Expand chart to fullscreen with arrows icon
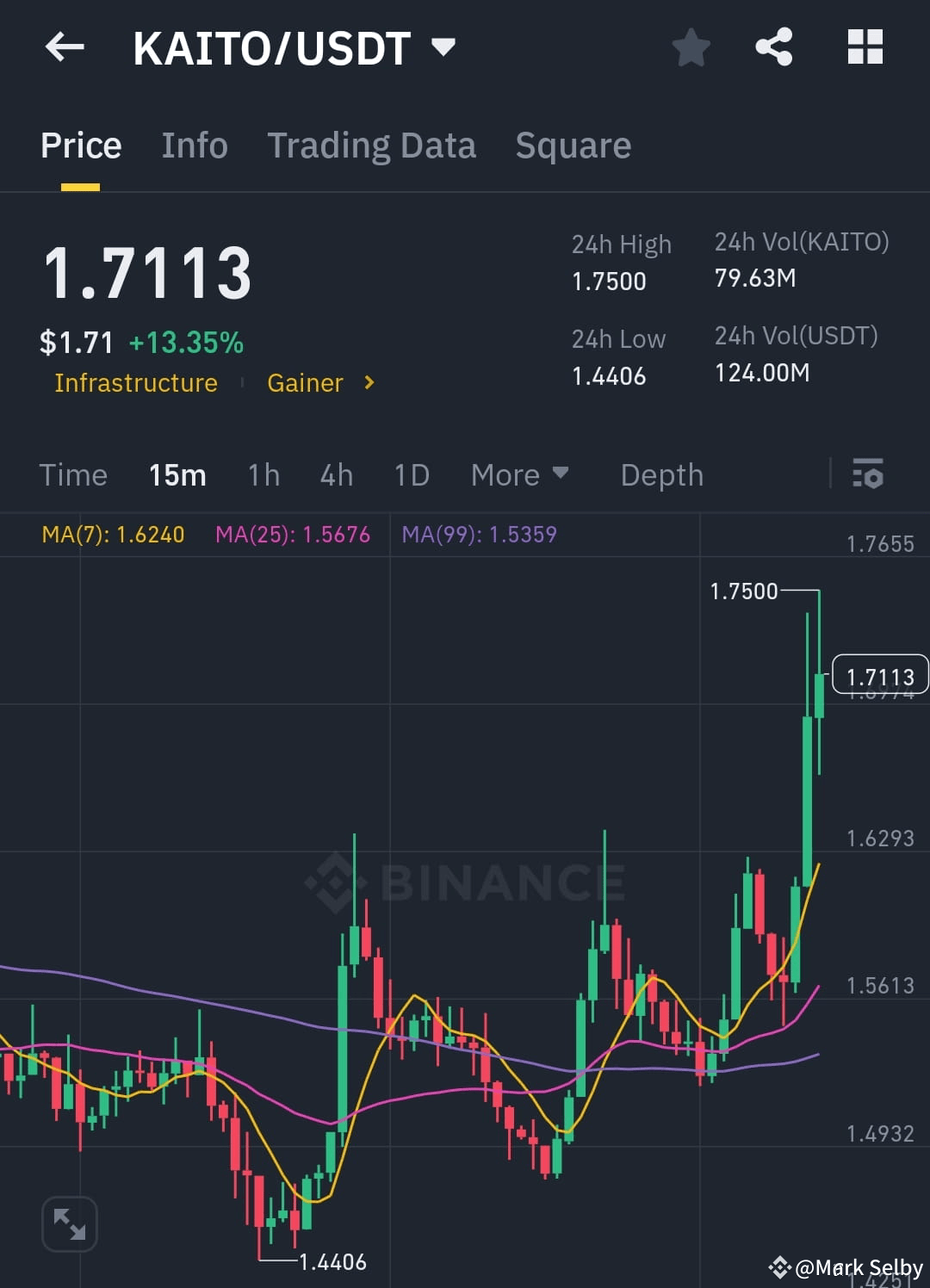The height and width of the screenshot is (1288, 930). point(69,1223)
